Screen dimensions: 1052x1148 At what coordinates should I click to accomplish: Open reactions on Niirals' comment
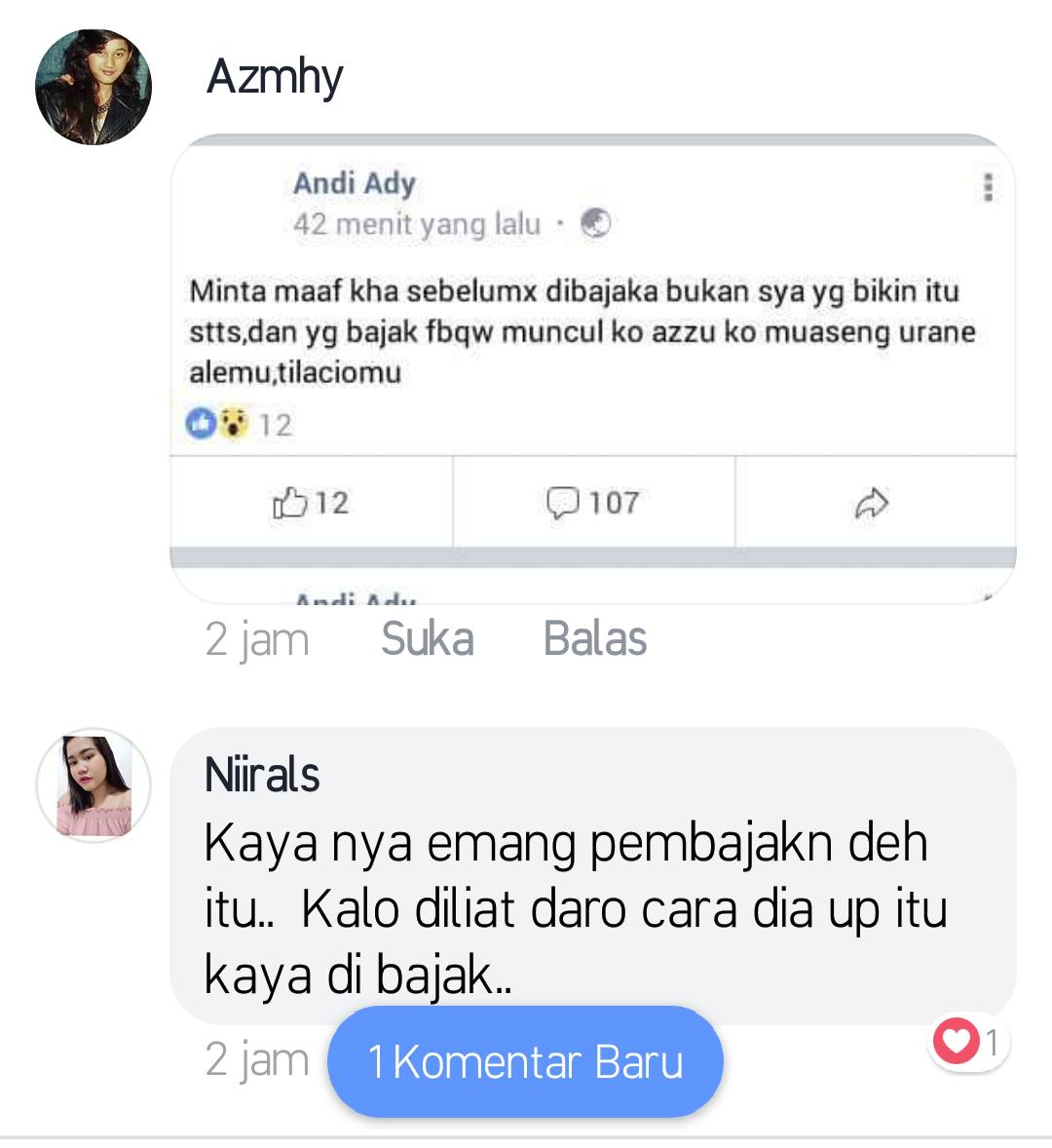(968, 1042)
